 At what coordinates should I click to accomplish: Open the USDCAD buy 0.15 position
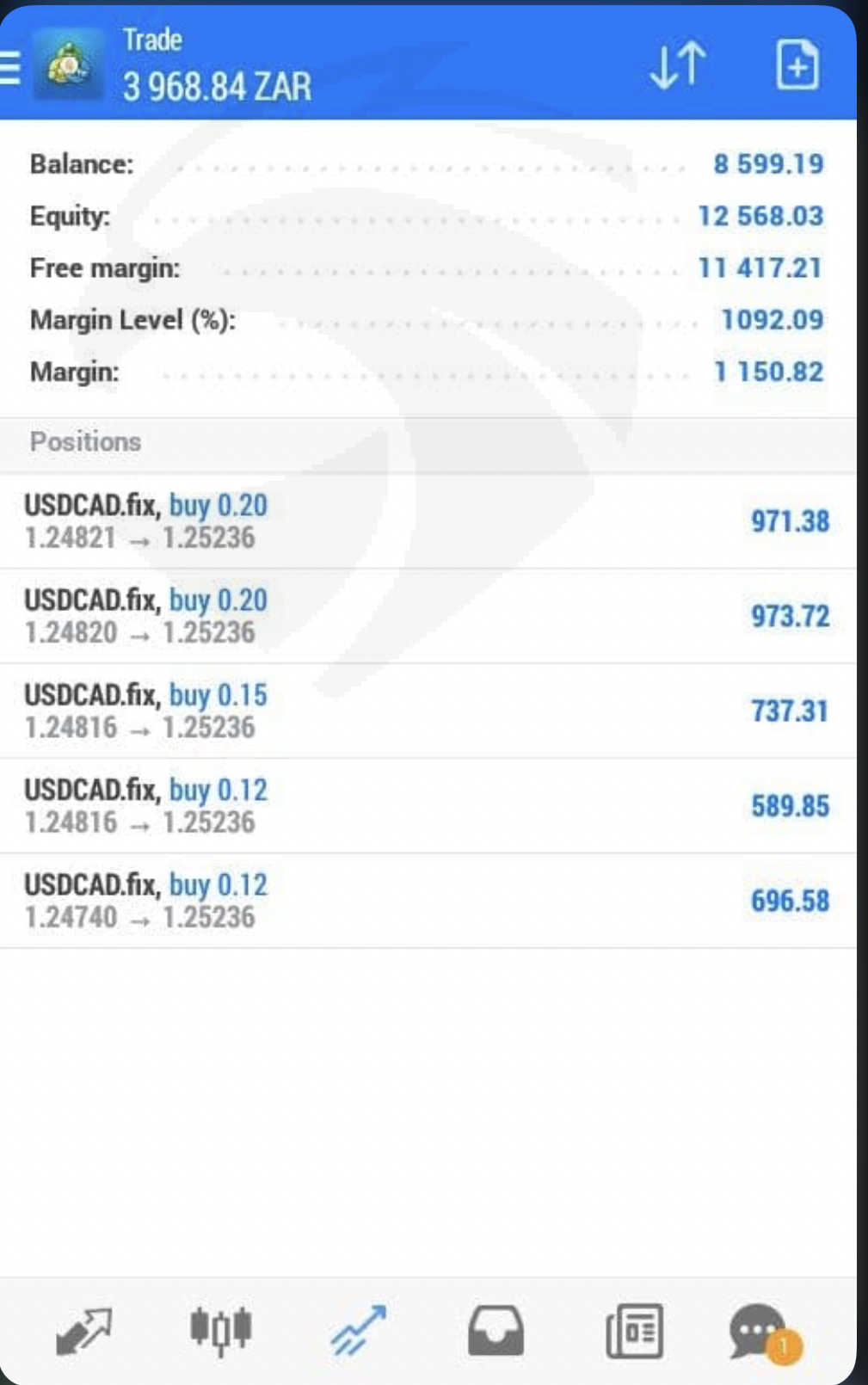click(428, 711)
